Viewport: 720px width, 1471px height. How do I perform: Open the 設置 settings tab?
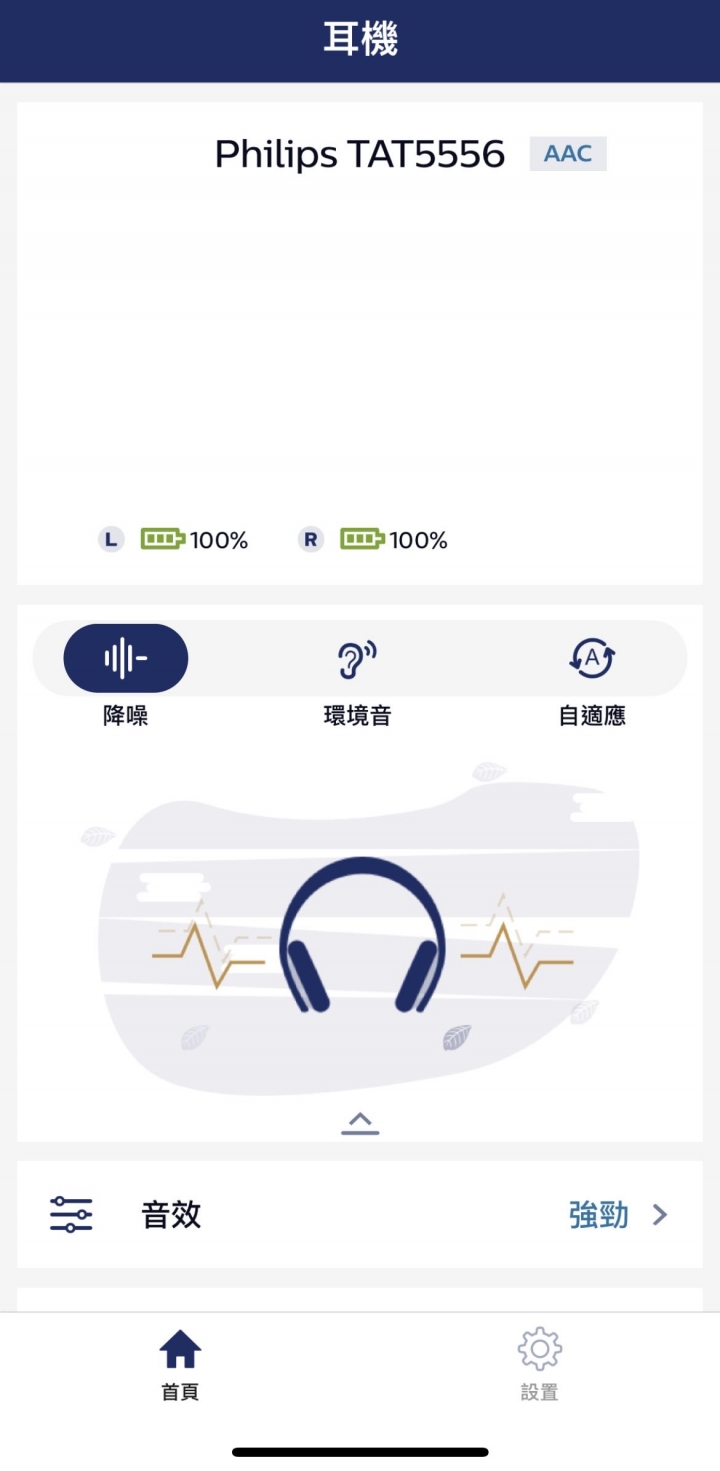[x=539, y=1364]
